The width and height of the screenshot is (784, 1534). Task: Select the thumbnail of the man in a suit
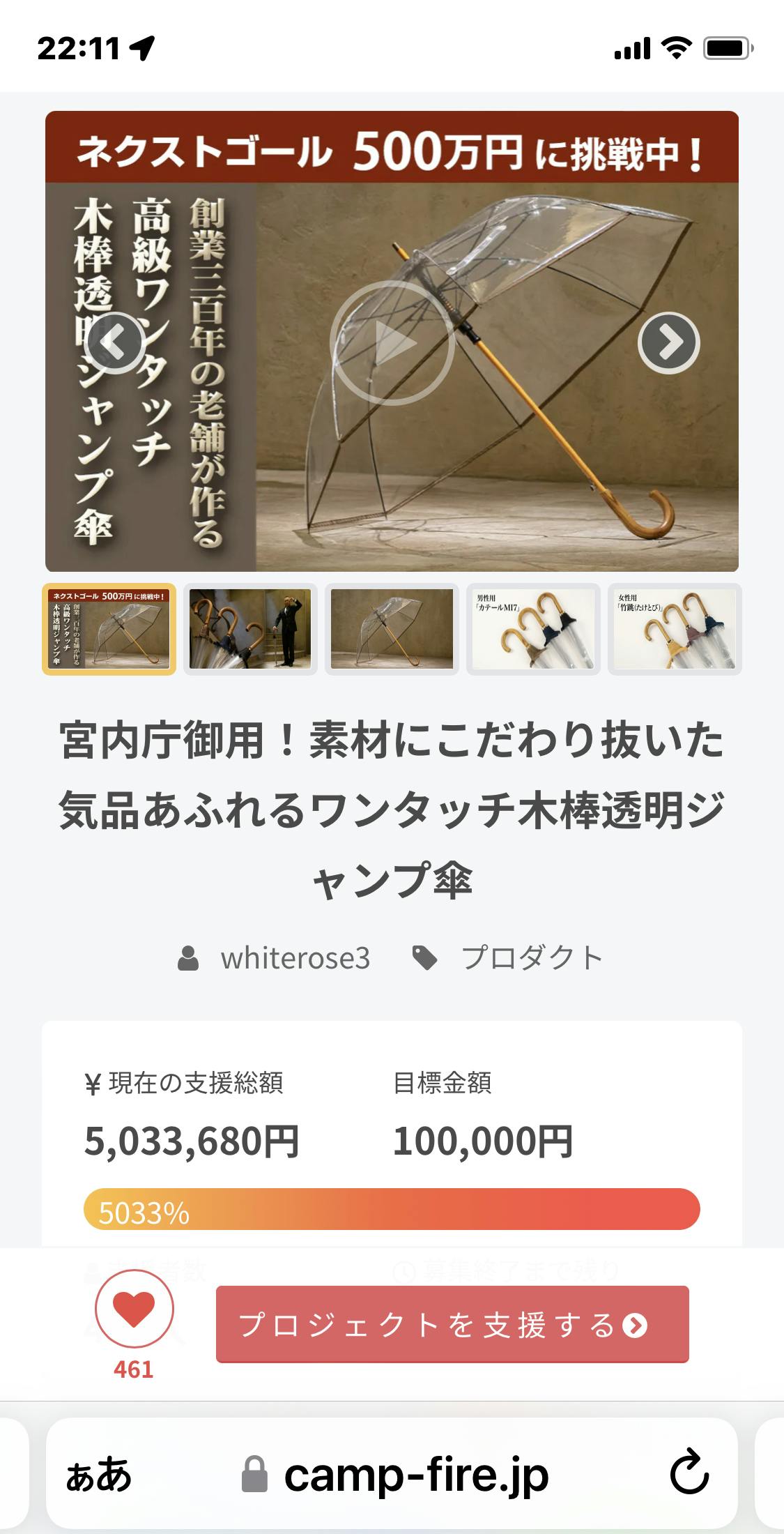[x=250, y=629]
